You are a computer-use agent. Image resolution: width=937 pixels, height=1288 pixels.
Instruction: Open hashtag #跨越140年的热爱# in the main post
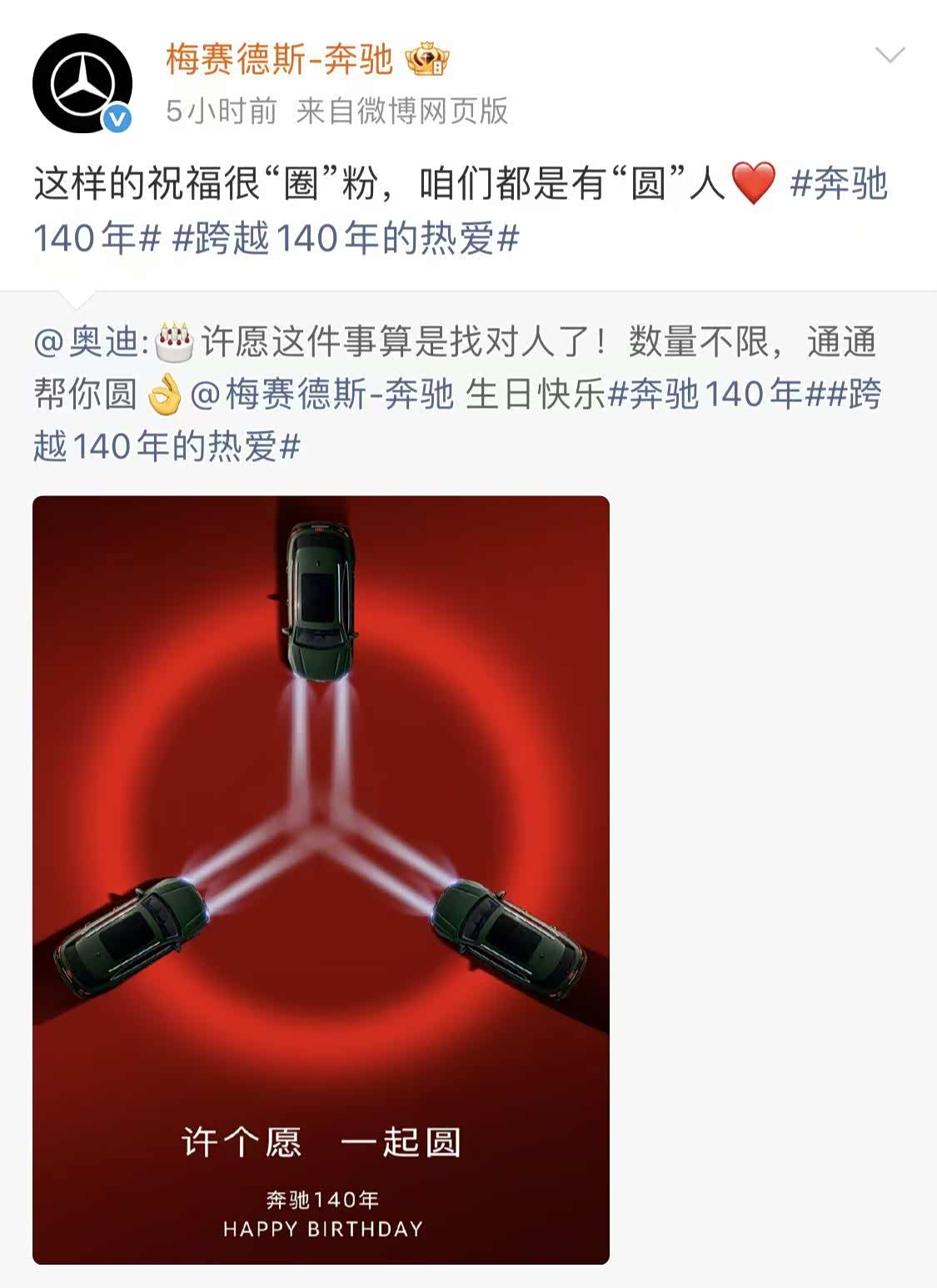tap(346, 238)
